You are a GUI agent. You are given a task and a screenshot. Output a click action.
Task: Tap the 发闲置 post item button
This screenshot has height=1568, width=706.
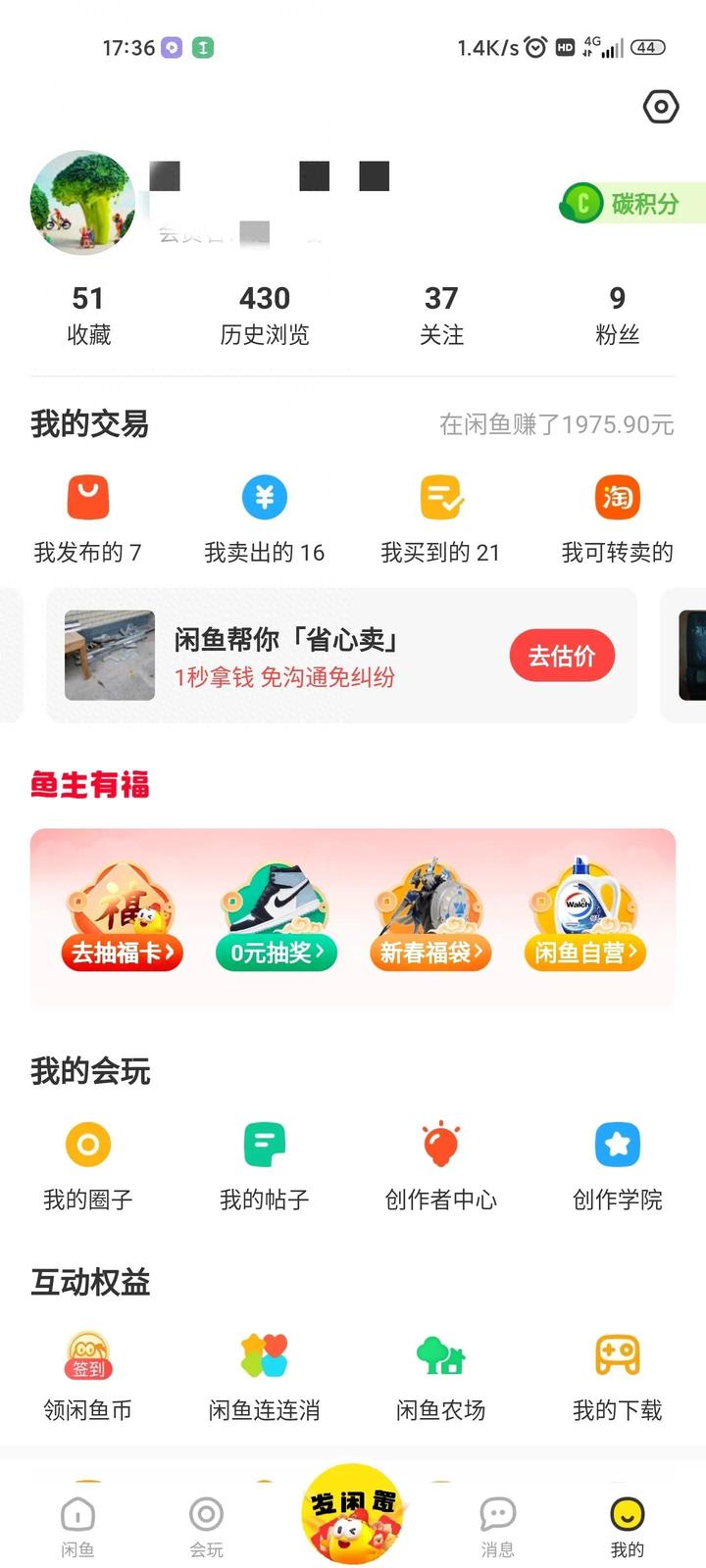[353, 1514]
